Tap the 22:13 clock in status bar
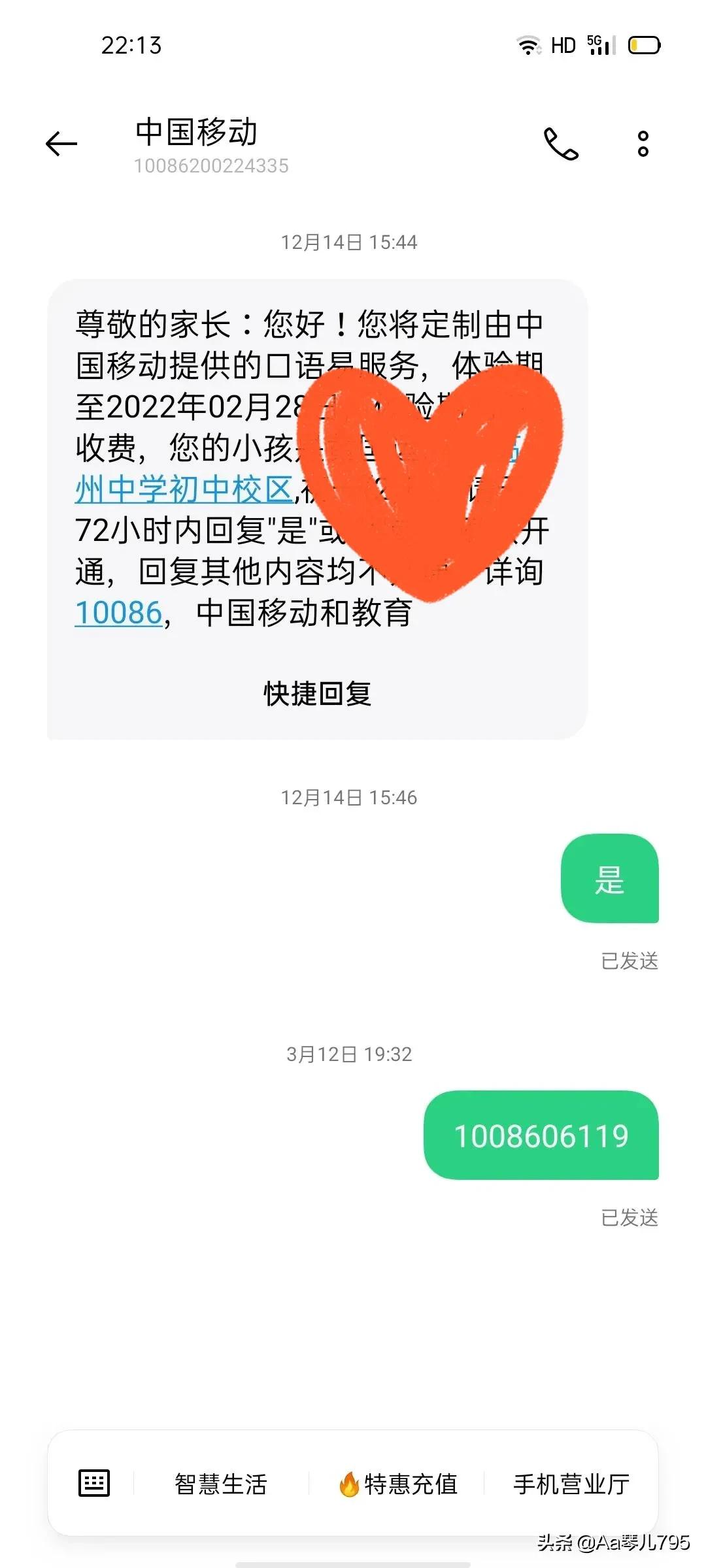The image size is (706, 1568). [x=131, y=46]
